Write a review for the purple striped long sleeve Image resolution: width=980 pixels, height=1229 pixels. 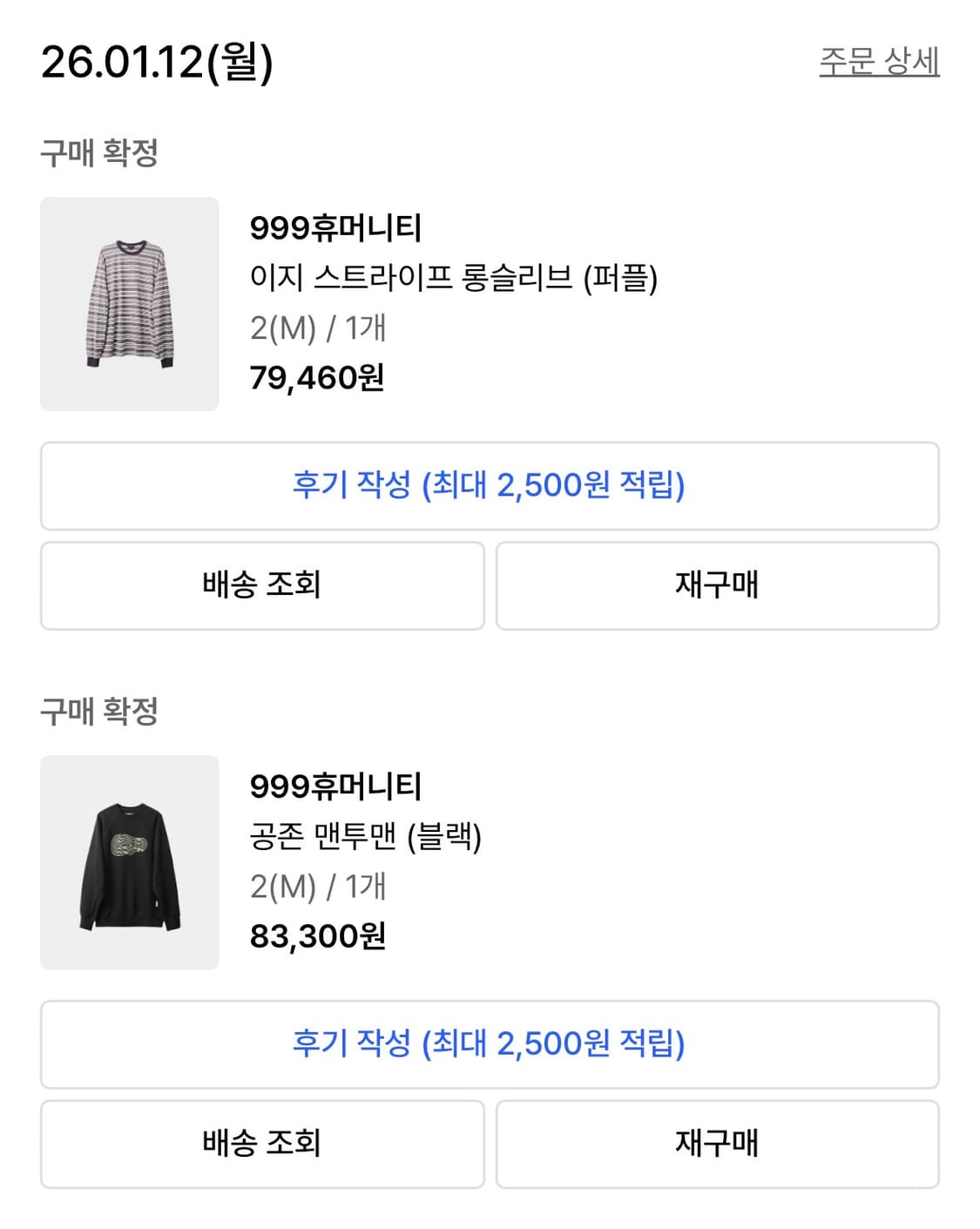pos(490,486)
